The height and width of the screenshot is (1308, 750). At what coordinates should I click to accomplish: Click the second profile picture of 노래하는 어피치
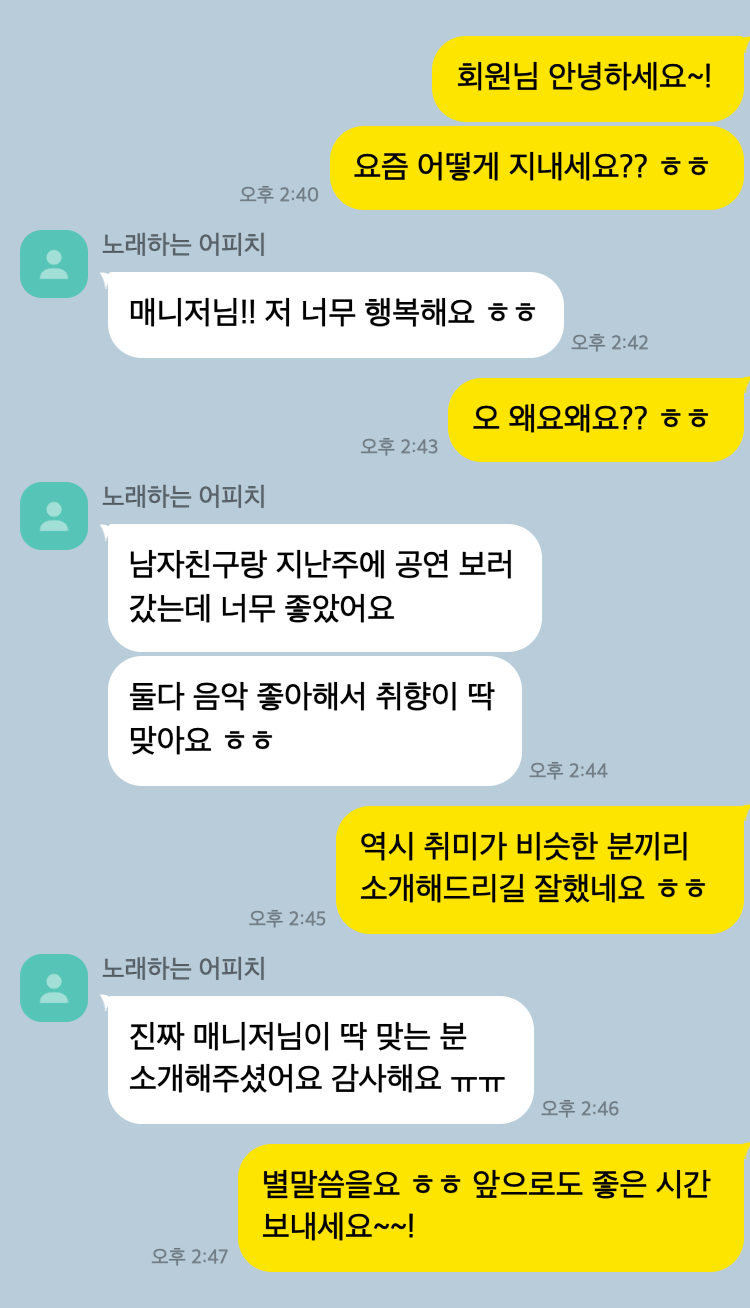point(52,514)
